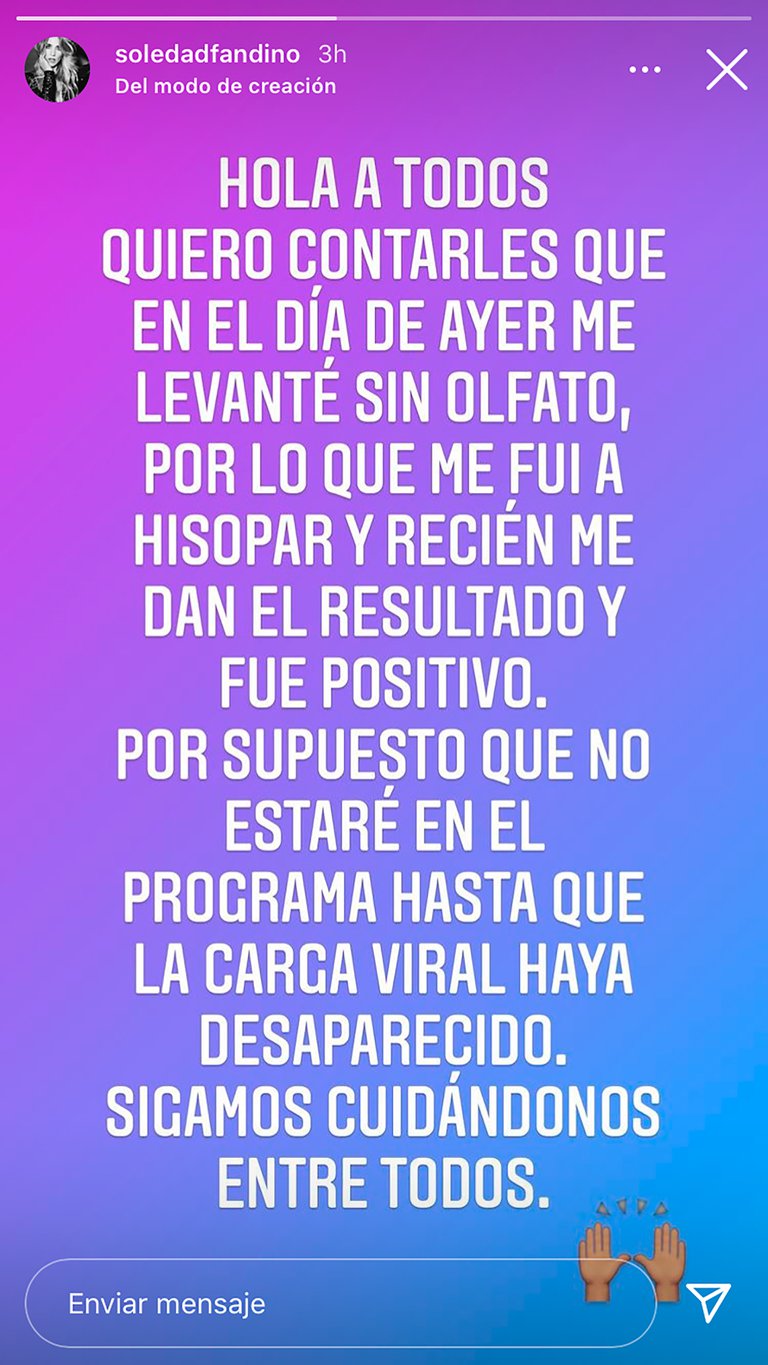The height and width of the screenshot is (1365, 768).
Task: Share the story via paper plane icon
Action: point(709,1302)
